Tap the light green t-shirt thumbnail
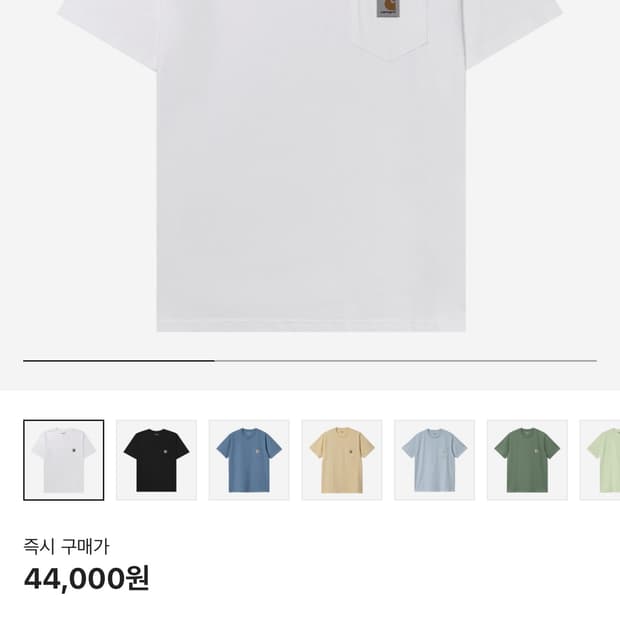The image size is (620, 620). click(602, 460)
